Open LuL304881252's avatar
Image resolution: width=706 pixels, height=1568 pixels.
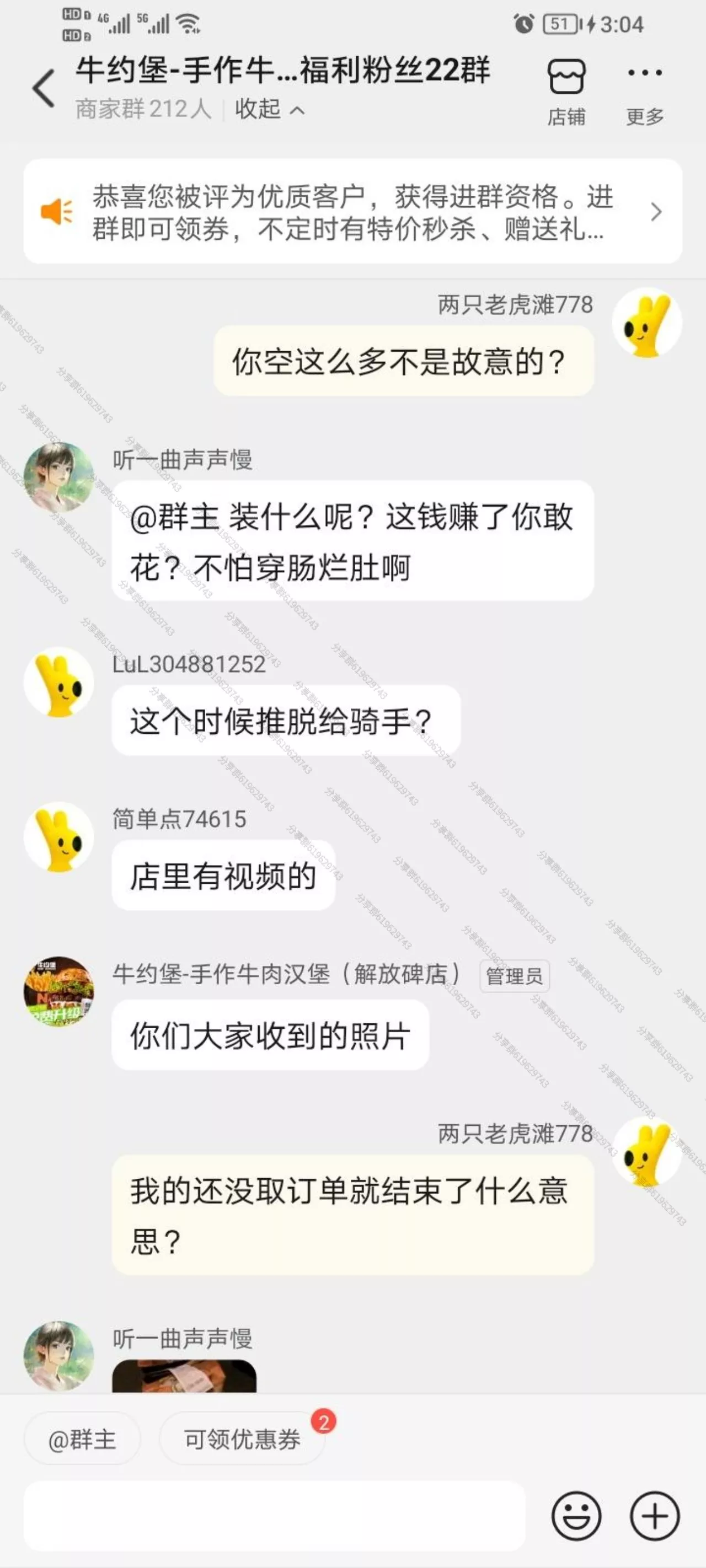(x=59, y=683)
